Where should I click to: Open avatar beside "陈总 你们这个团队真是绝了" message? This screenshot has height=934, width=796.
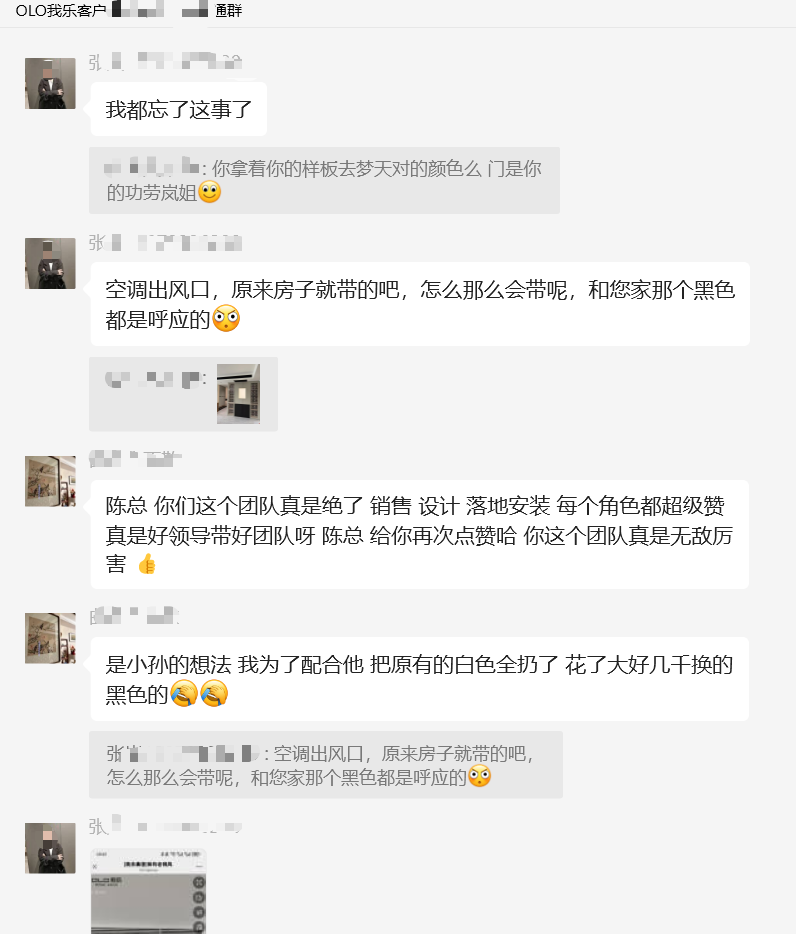coord(50,481)
